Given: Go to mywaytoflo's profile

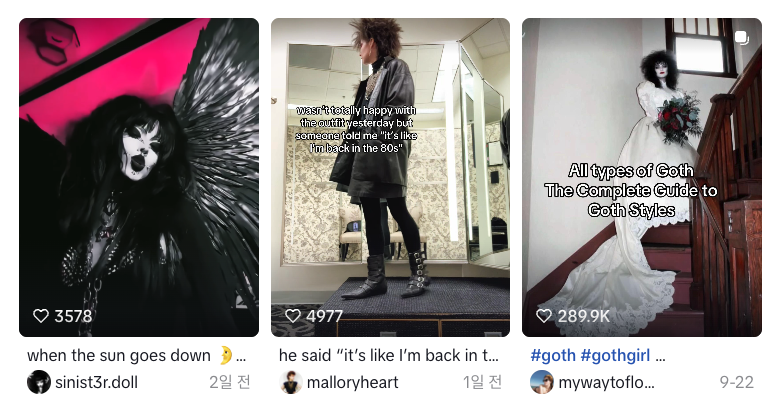Looking at the screenshot, I should pyautogui.click(x=605, y=382).
